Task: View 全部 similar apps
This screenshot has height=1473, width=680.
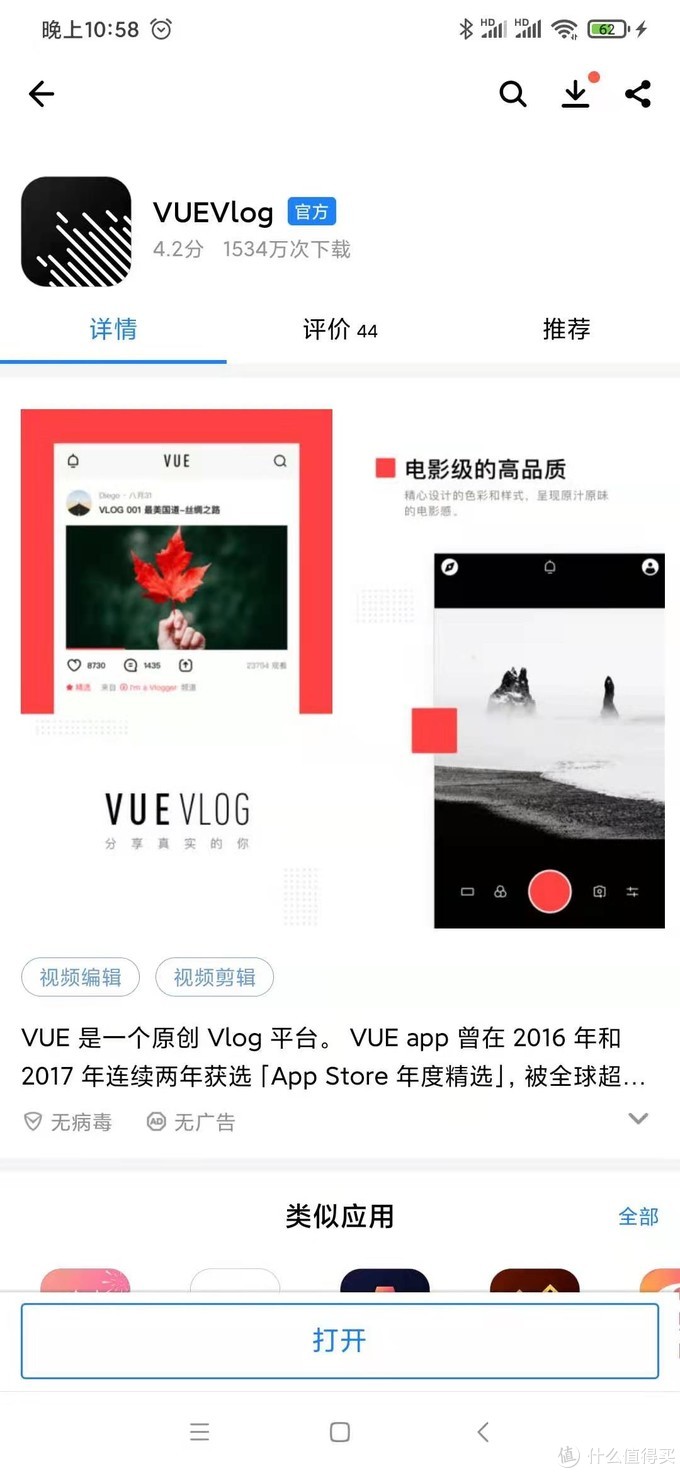Action: [638, 1216]
